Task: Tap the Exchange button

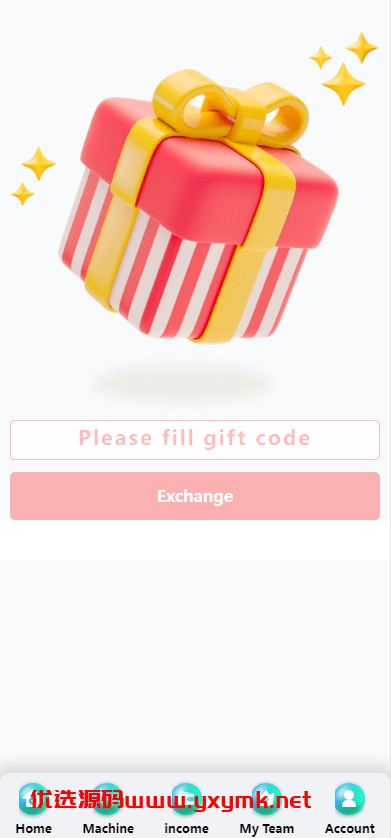Action: pos(195,496)
